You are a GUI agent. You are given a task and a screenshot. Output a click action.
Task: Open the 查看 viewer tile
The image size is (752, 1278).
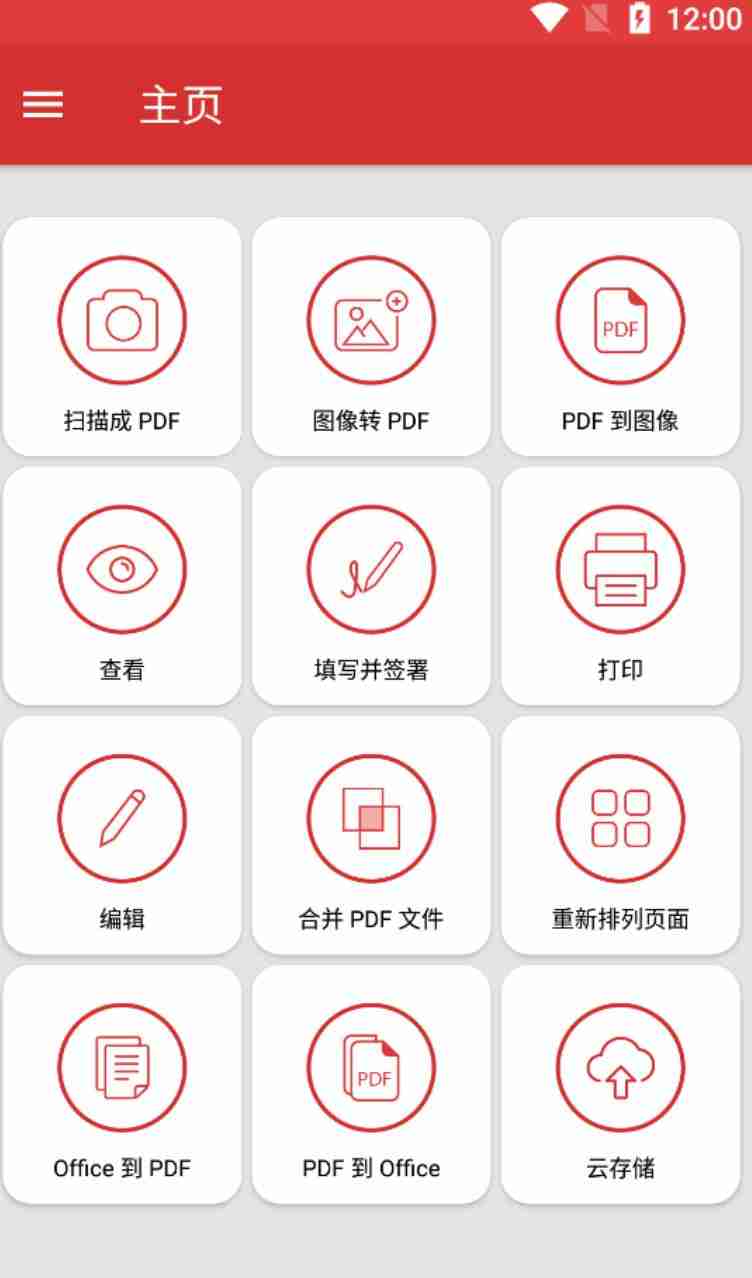point(122,586)
